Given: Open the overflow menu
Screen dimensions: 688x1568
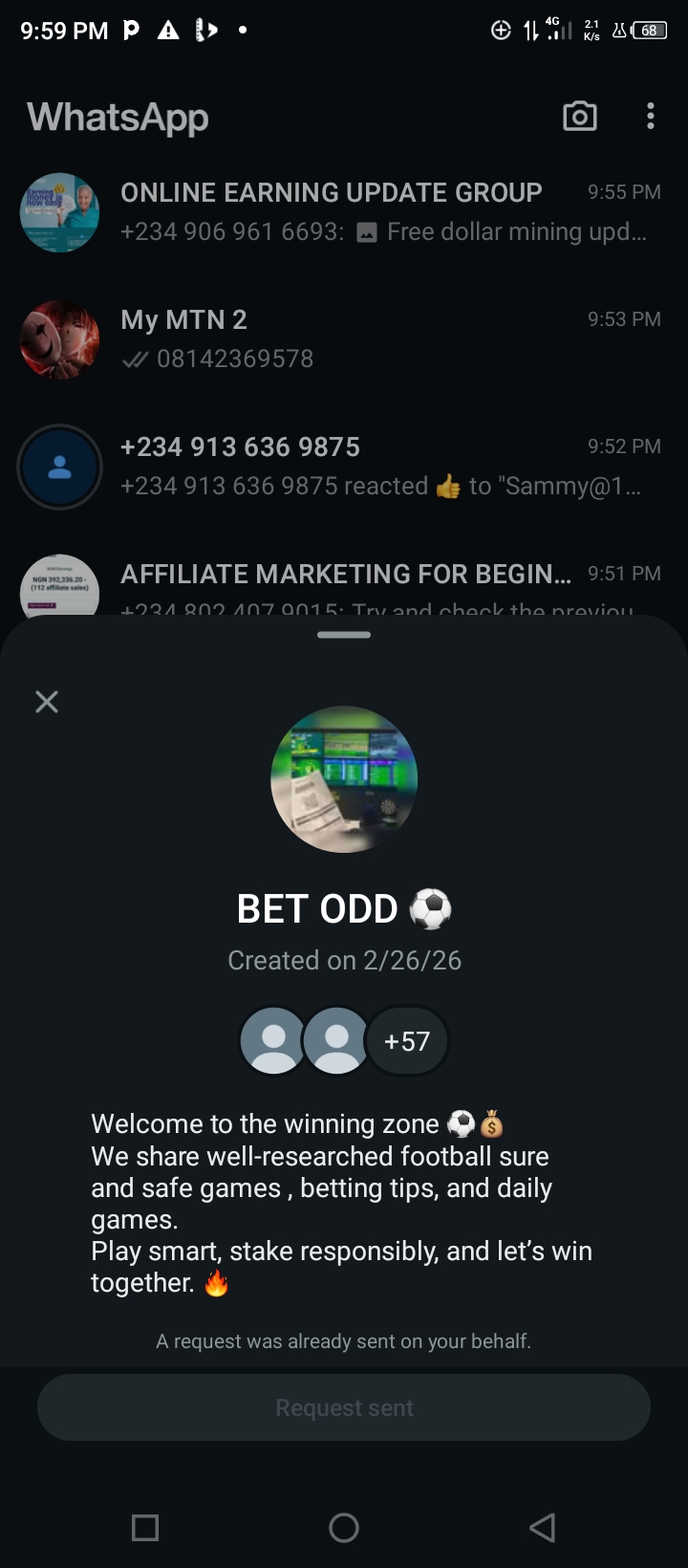Looking at the screenshot, I should 651,117.
